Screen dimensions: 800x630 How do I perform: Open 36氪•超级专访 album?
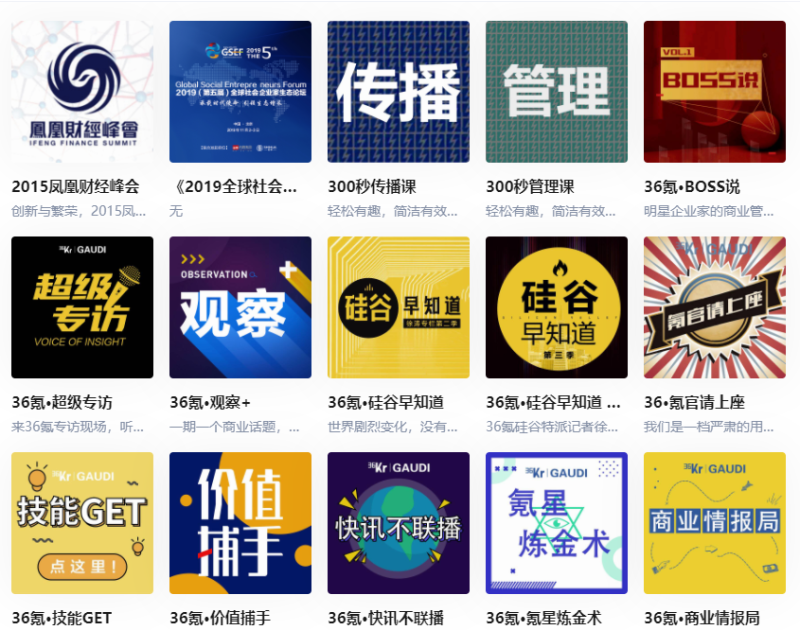click(82, 307)
